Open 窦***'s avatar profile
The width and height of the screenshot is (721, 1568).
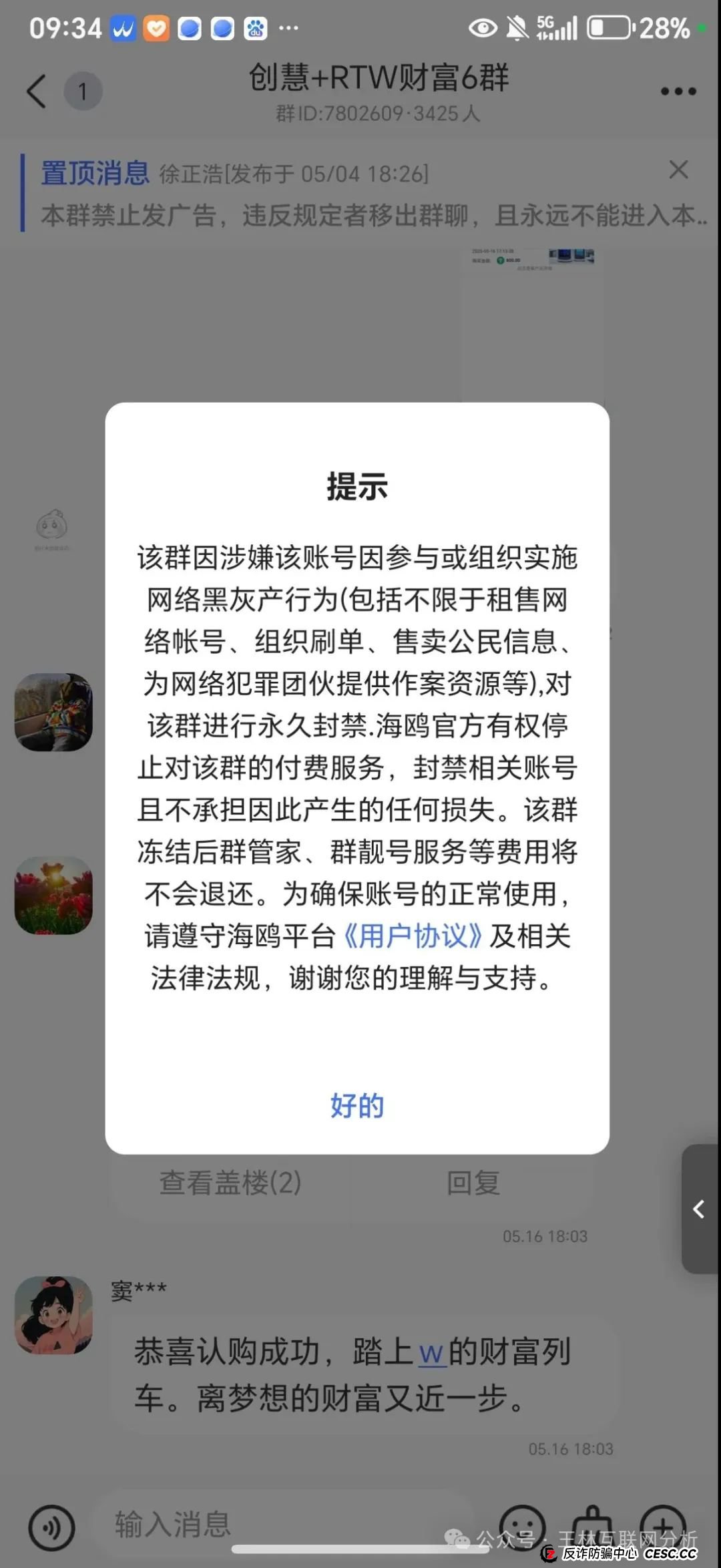click(x=53, y=1315)
